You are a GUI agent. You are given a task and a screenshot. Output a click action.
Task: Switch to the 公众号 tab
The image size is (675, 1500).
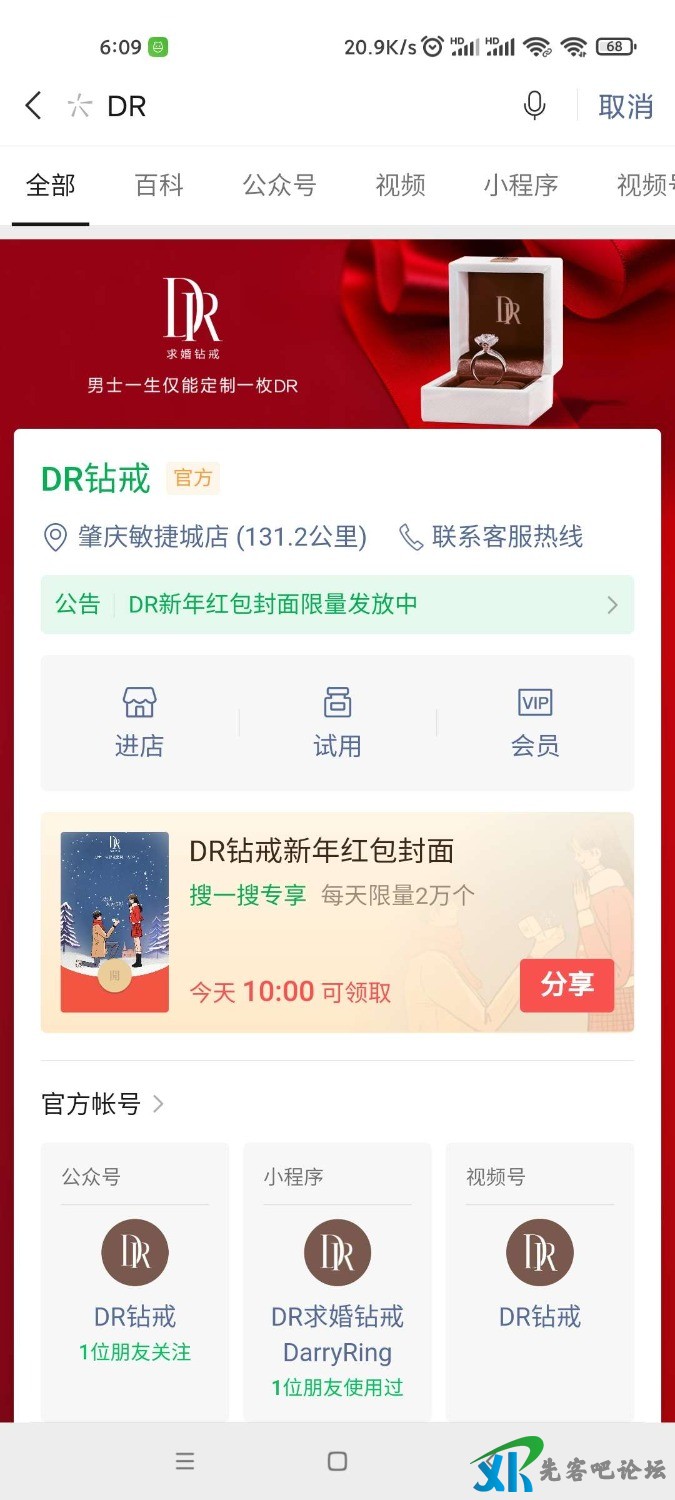pos(279,185)
